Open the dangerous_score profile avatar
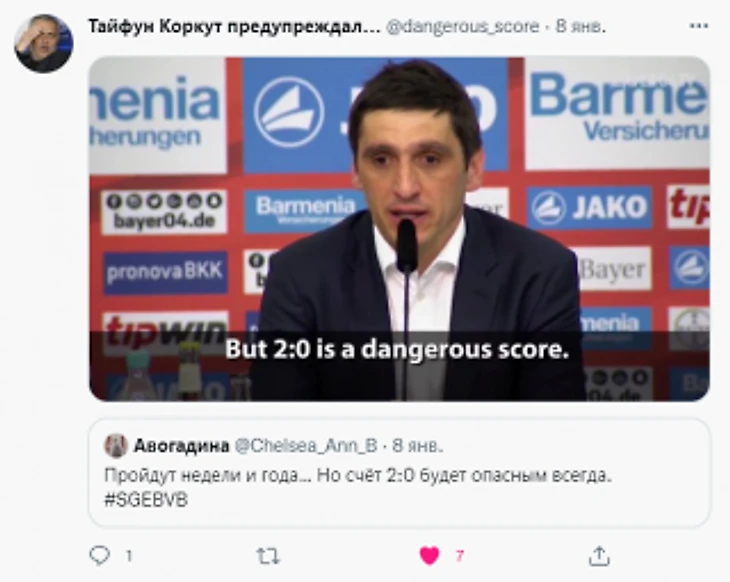The height and width of the screenshot is (582, 730). [x=43, y=43]
